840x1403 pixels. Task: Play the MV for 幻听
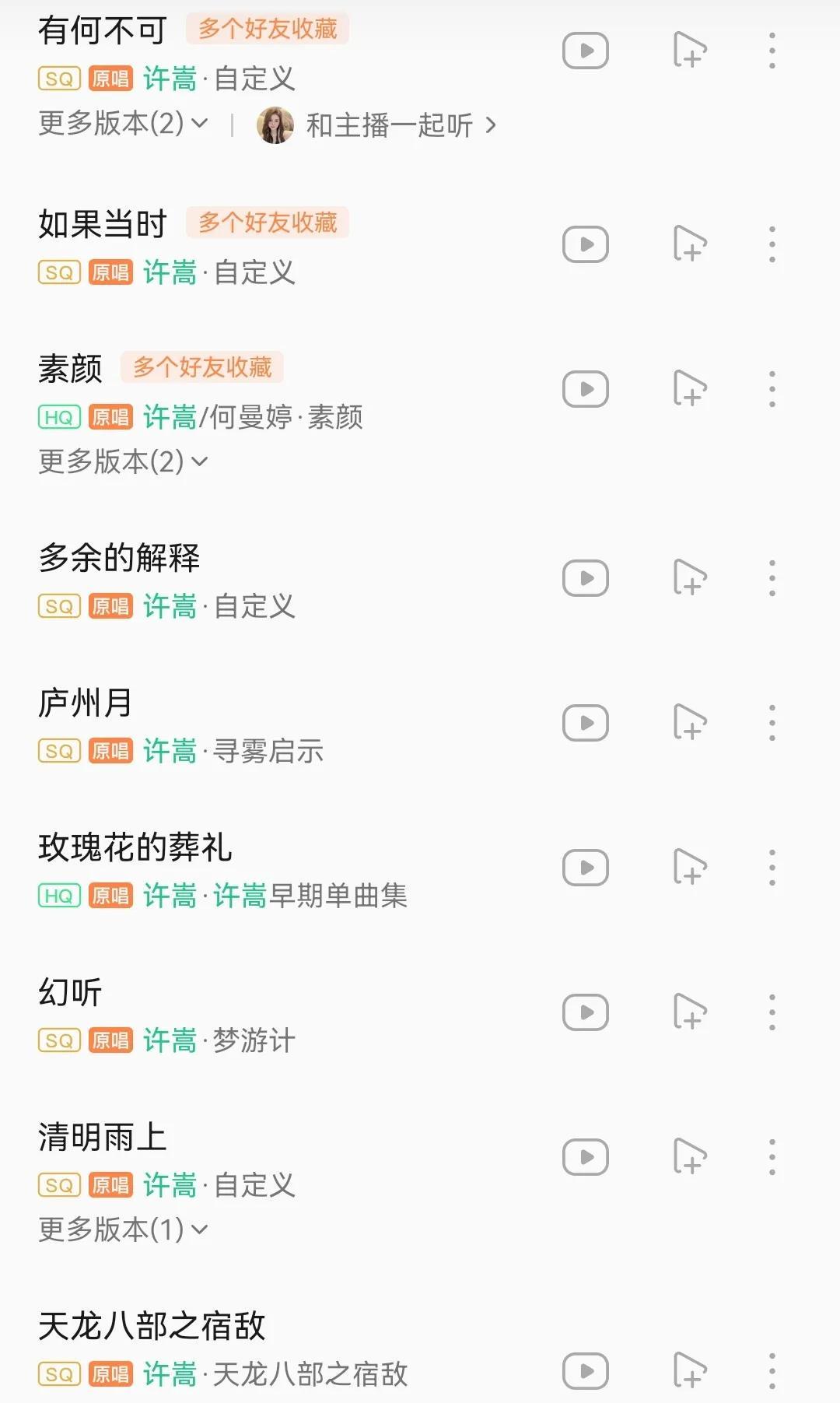click(x=585, y=1012)
